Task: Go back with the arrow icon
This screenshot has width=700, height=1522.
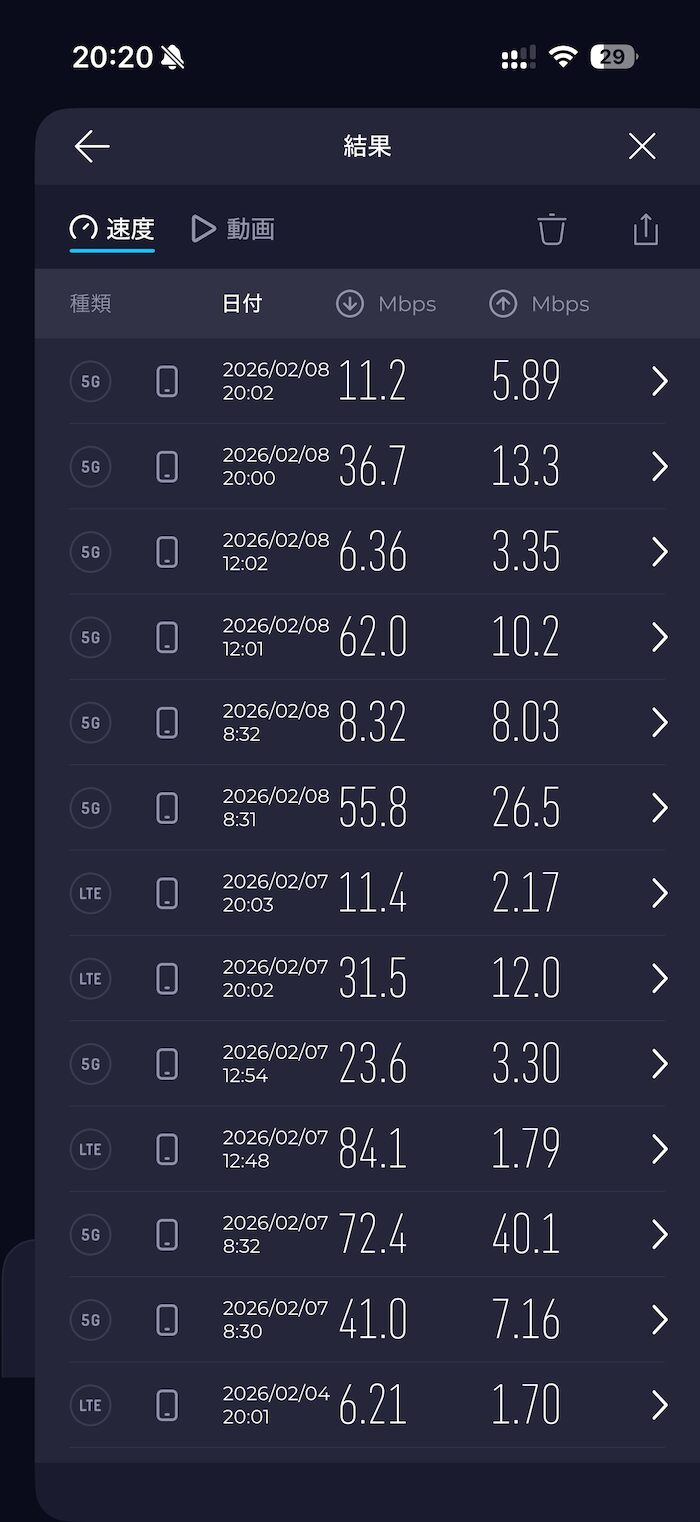Action: [x=92, y=147]
